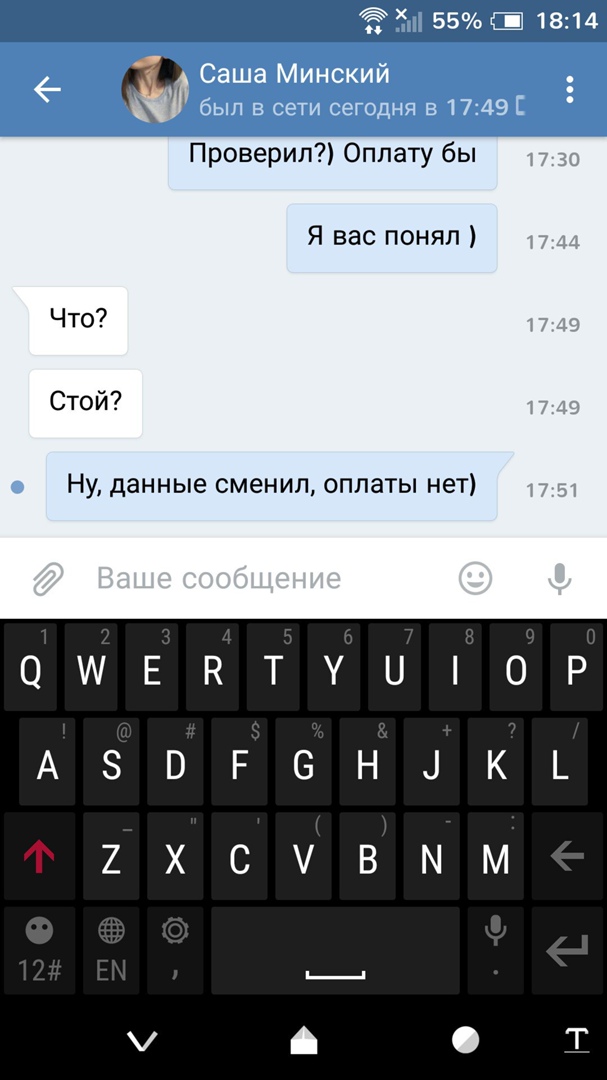Switch keyboard language with EN key
Screen dimensions: 607x1080
(x=111, y=950)
